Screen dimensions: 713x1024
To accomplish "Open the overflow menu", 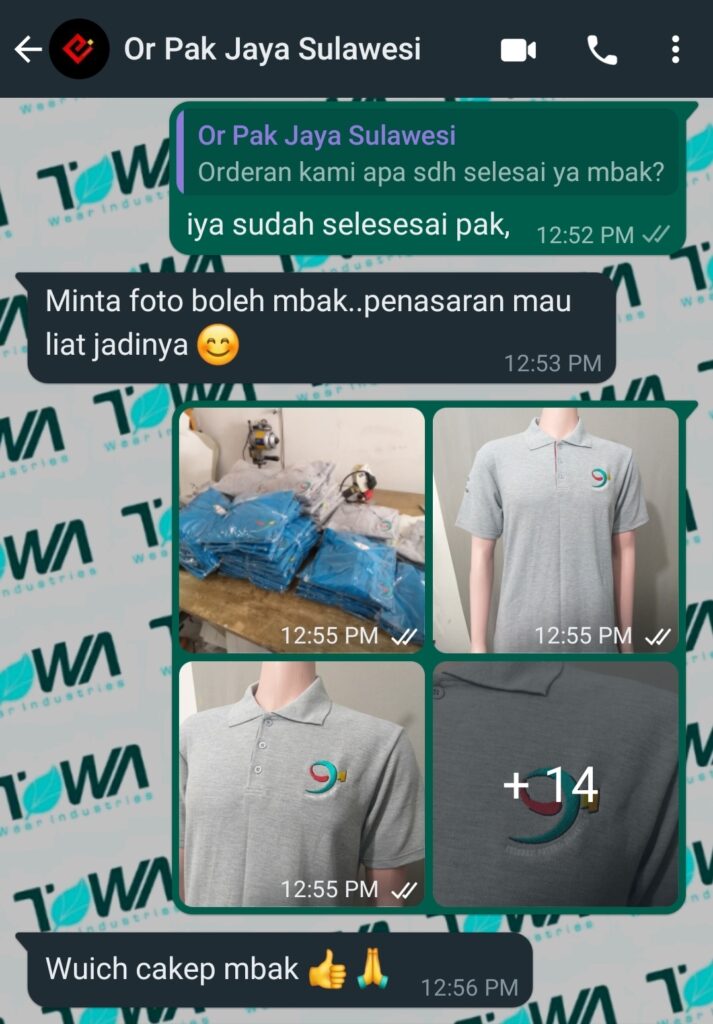I will (676, 49).
